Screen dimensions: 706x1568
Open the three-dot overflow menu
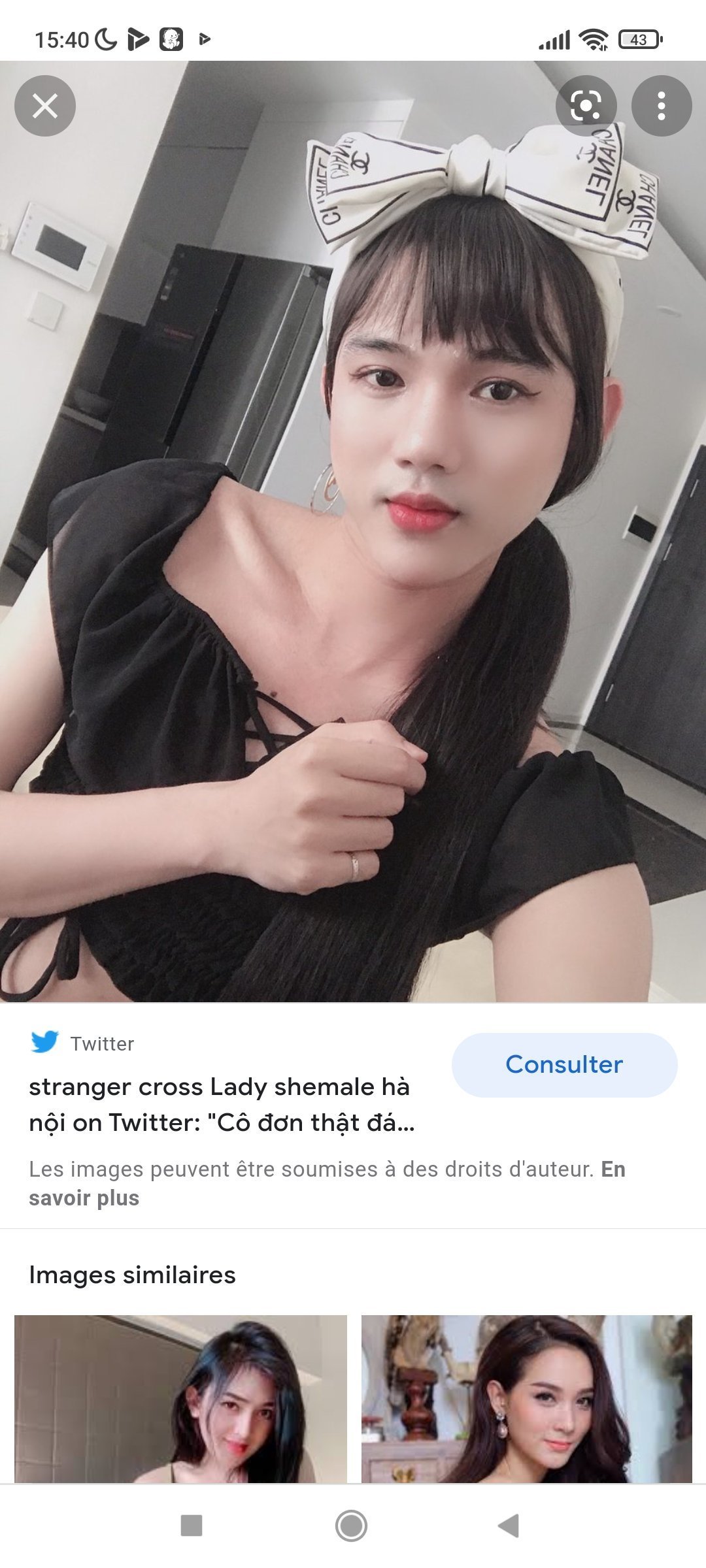click(x=662, y=106)
